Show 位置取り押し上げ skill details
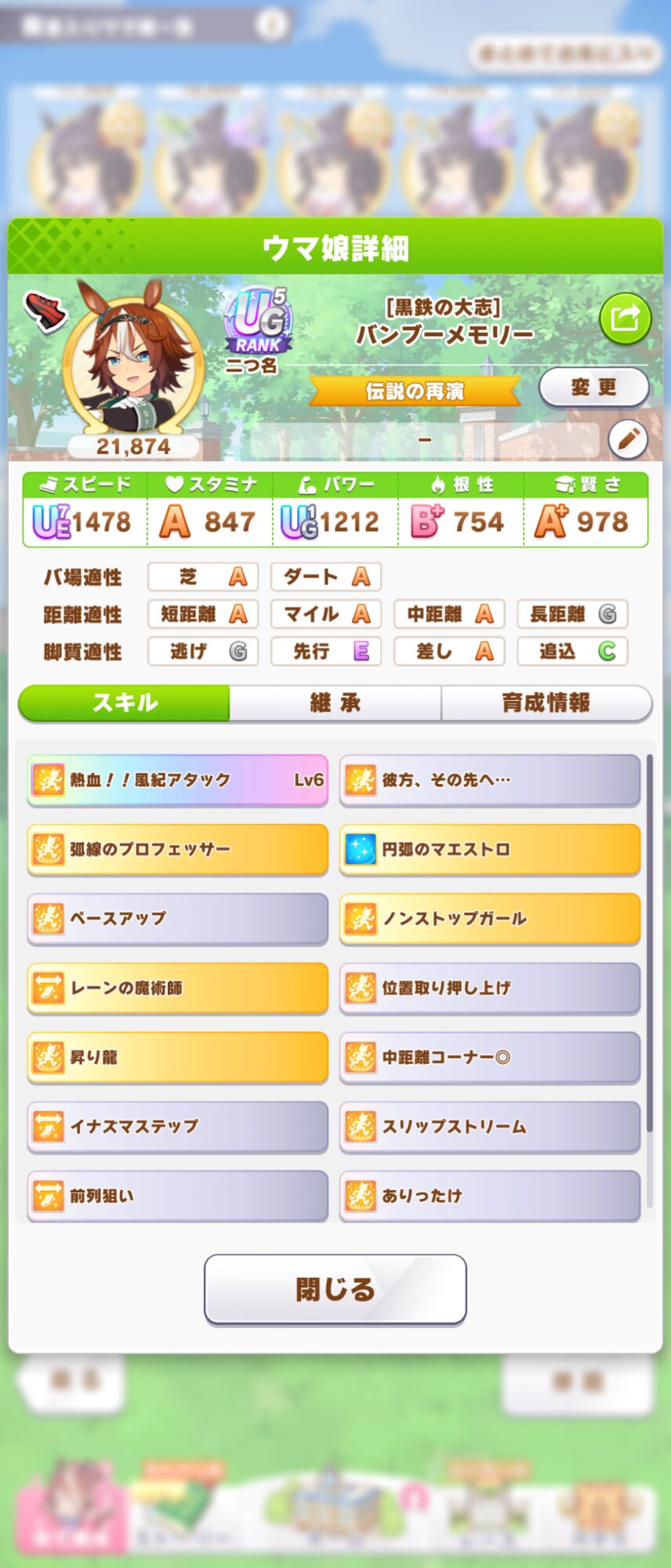671x1568 pixels. click(x=490, y=988)
